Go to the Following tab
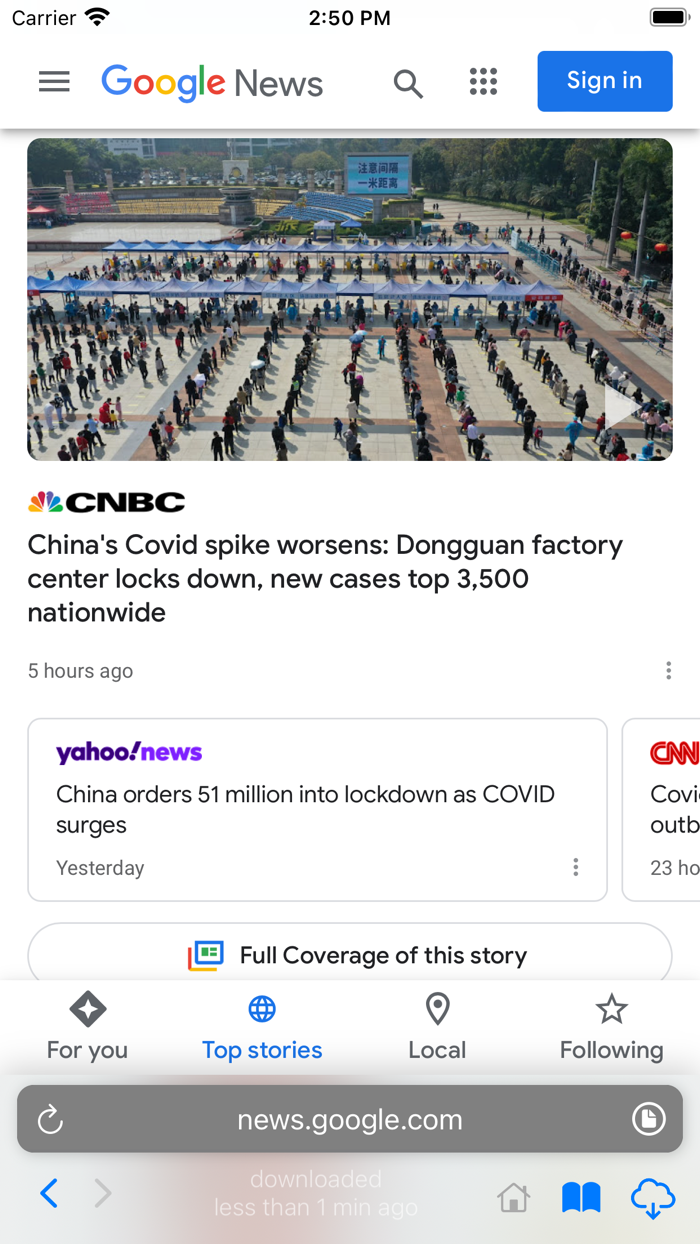700x1244 pixels. click(x=611, y=1027)
